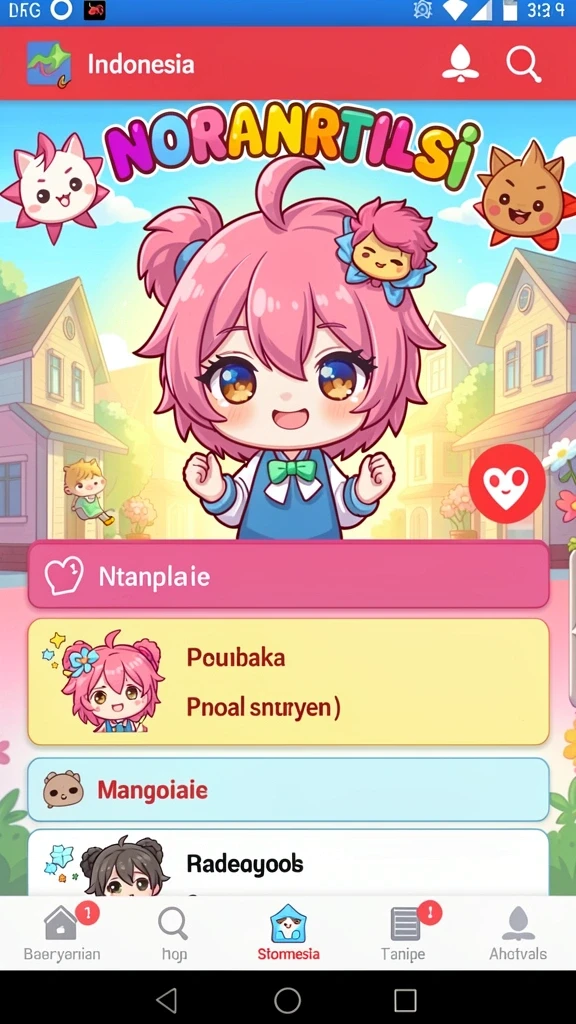Screen dimensions: 576x1024
Task: Tap the app logo beside Indonesia
Action: point(49,64)
